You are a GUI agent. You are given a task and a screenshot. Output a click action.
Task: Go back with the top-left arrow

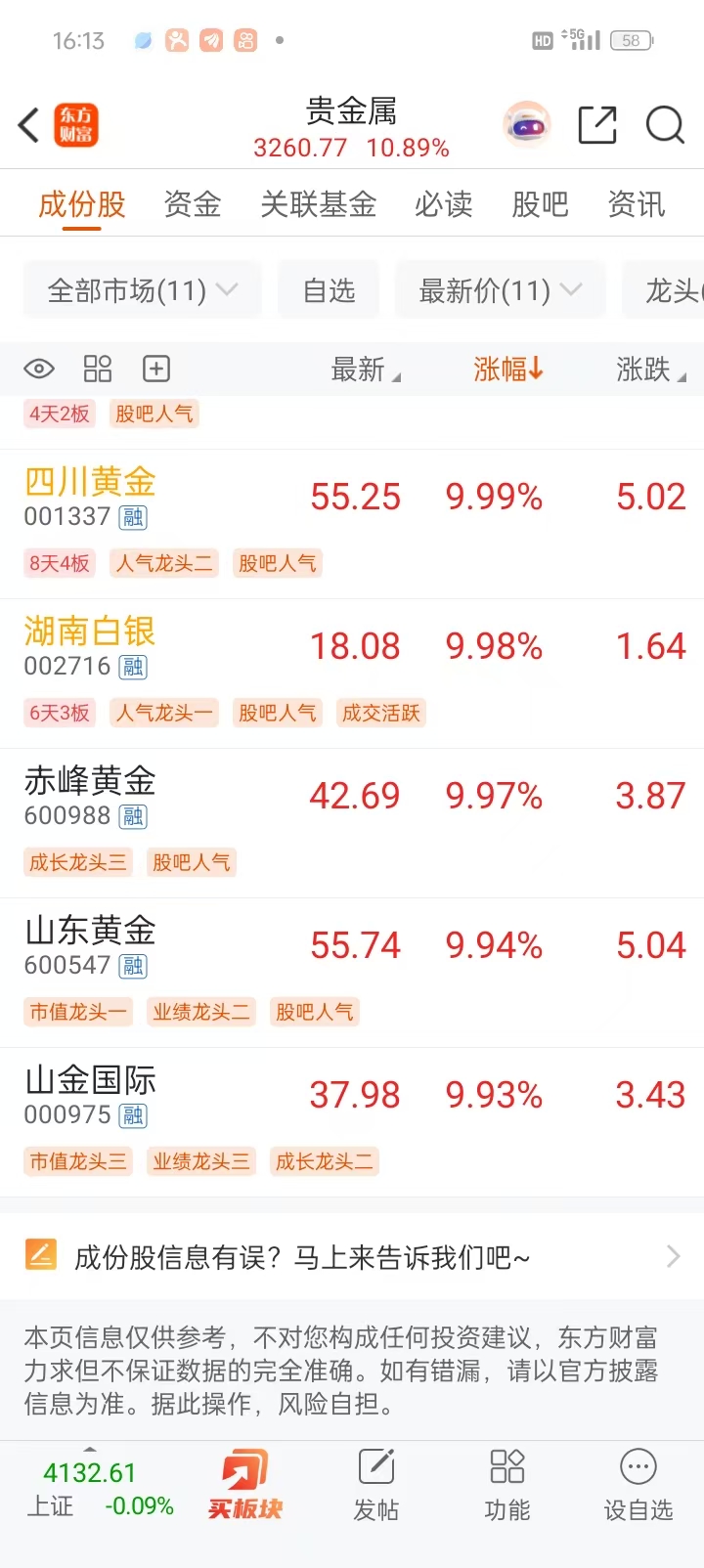click(29, 126)
